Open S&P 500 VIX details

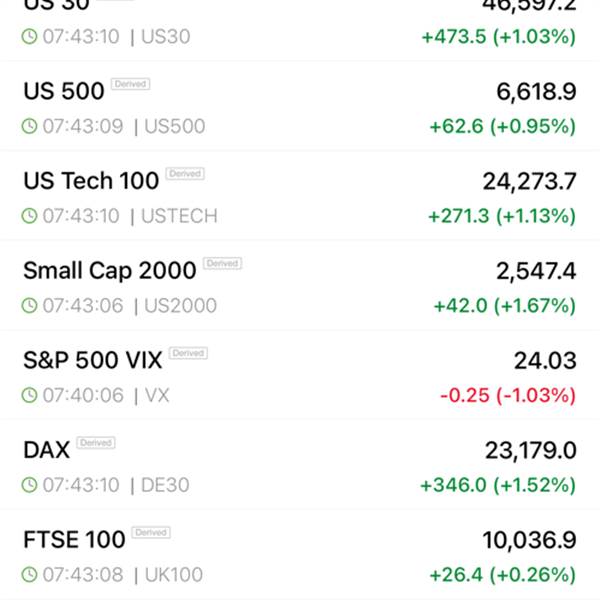[300, 375]
